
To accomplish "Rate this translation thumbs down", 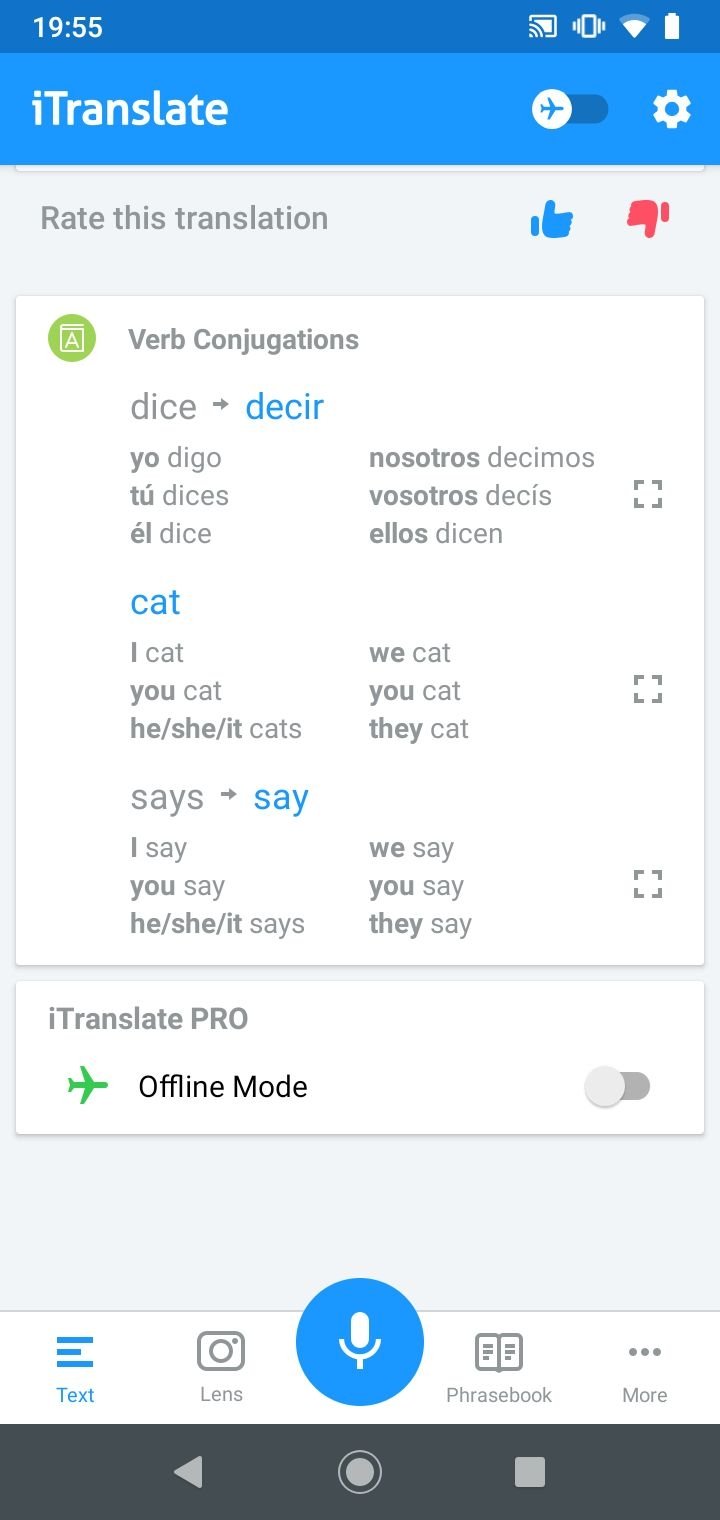I will click(648, 219).
